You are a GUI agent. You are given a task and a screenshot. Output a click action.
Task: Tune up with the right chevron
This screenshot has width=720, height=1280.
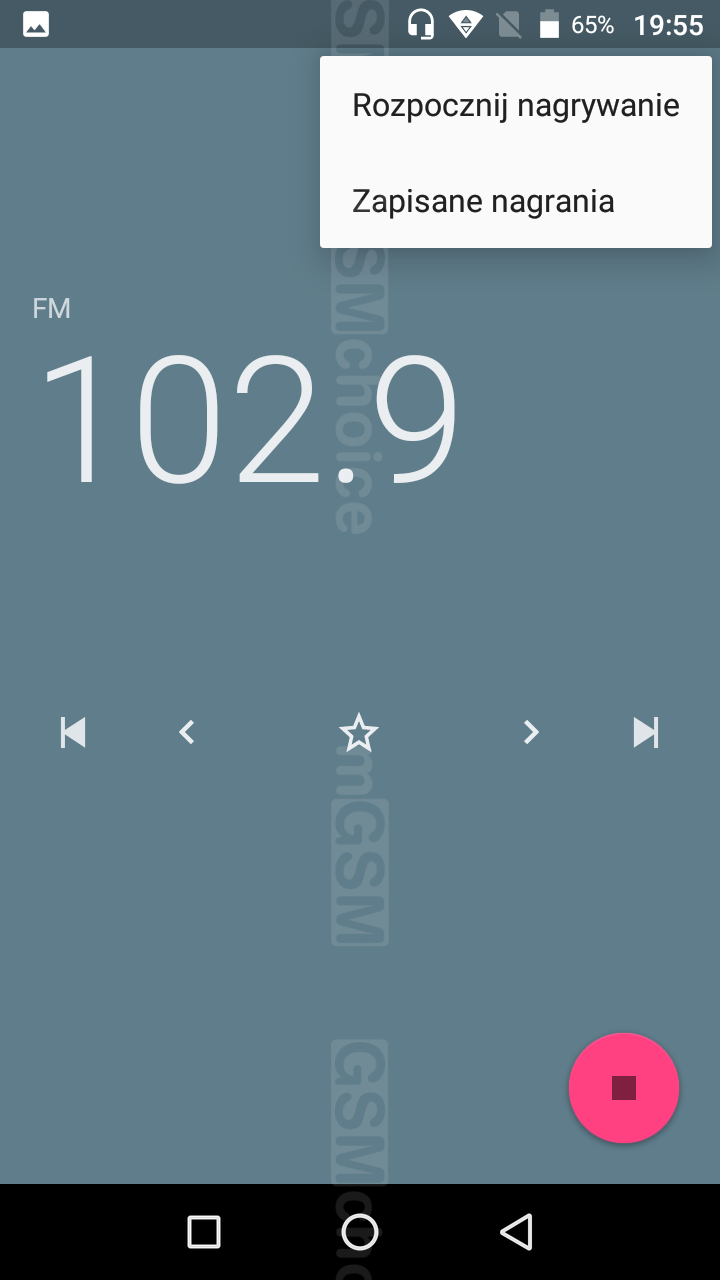point(531,733)
